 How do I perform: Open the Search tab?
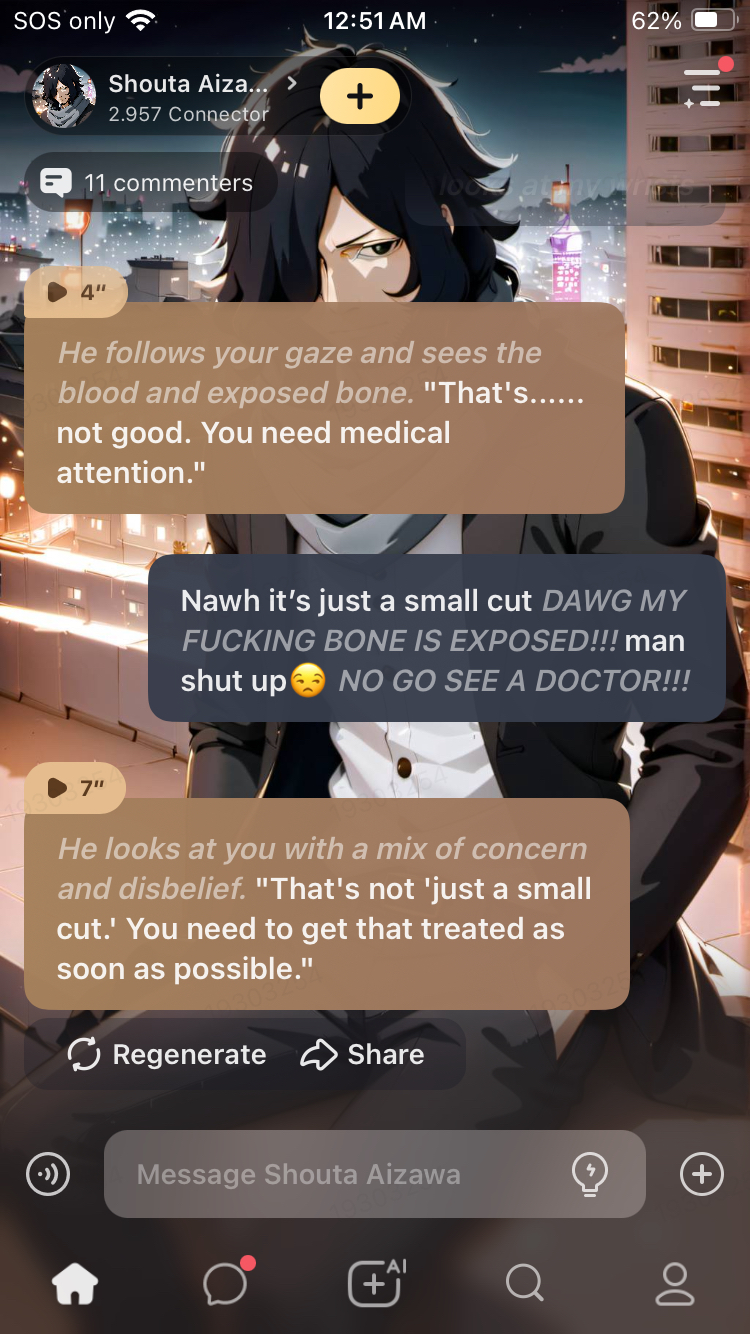524,1284
